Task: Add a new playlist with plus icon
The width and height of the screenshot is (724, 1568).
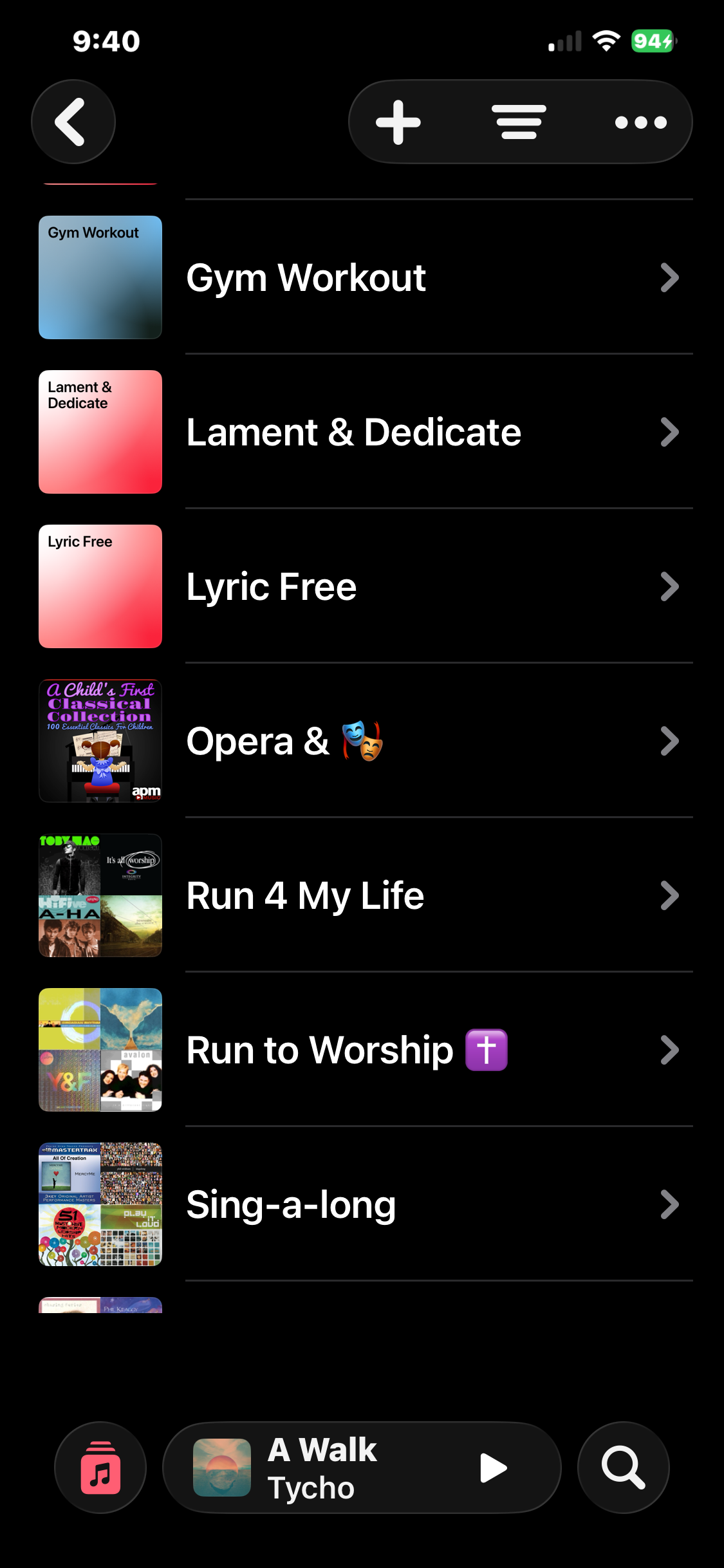Action: point(398,122)
